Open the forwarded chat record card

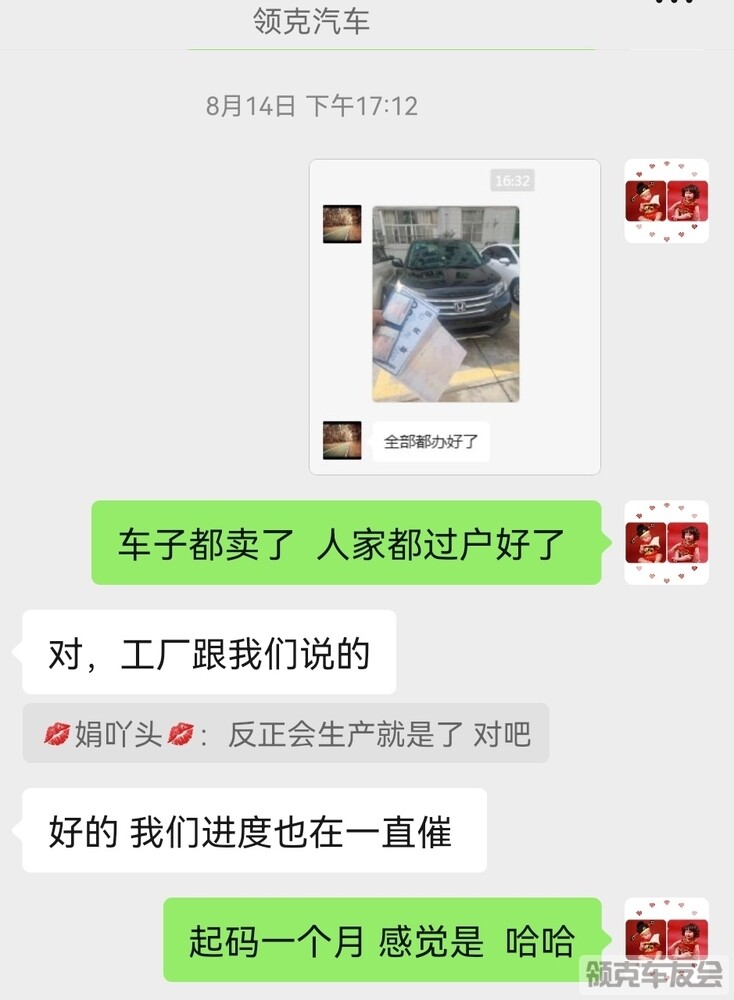pos(454,316)
